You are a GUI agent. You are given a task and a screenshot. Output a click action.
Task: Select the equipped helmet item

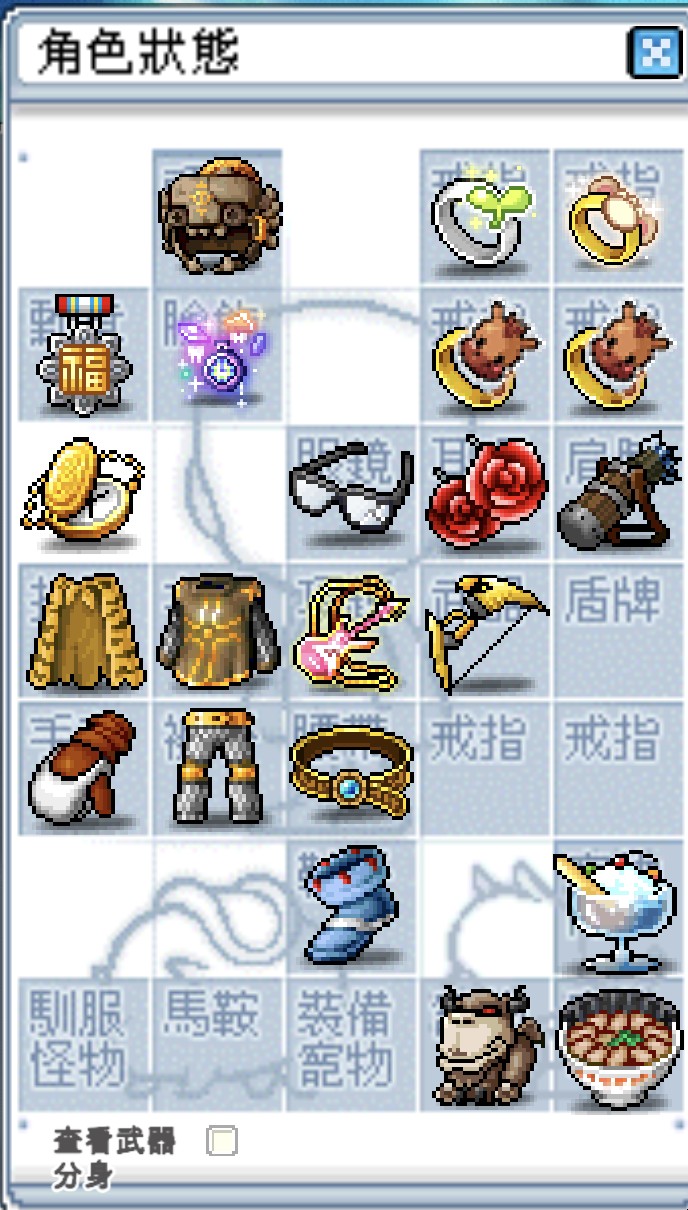click(x=219, y=216)
